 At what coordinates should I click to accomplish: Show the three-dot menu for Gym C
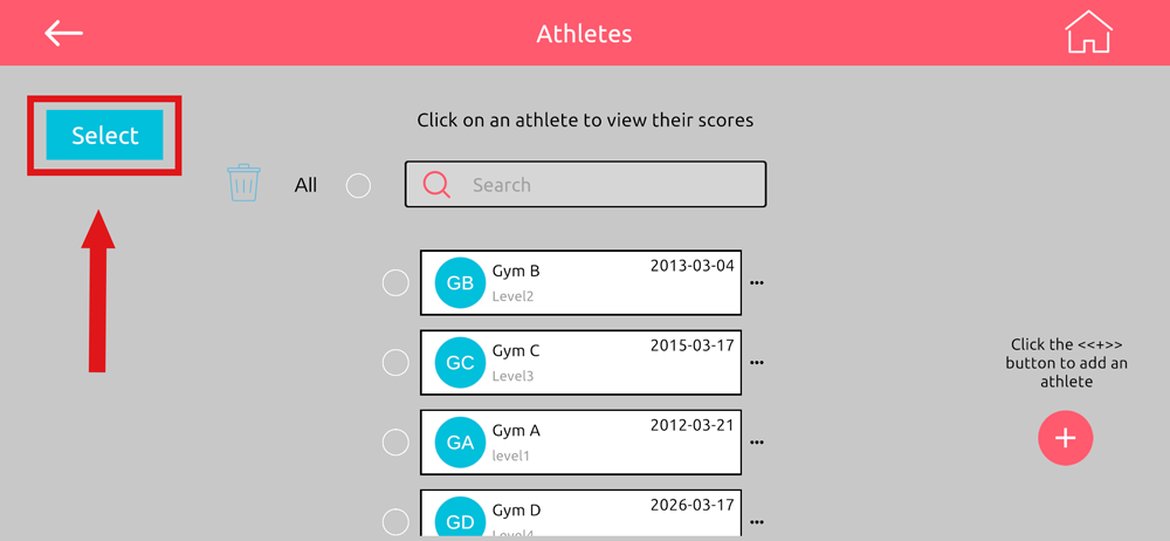pos(757,363)
